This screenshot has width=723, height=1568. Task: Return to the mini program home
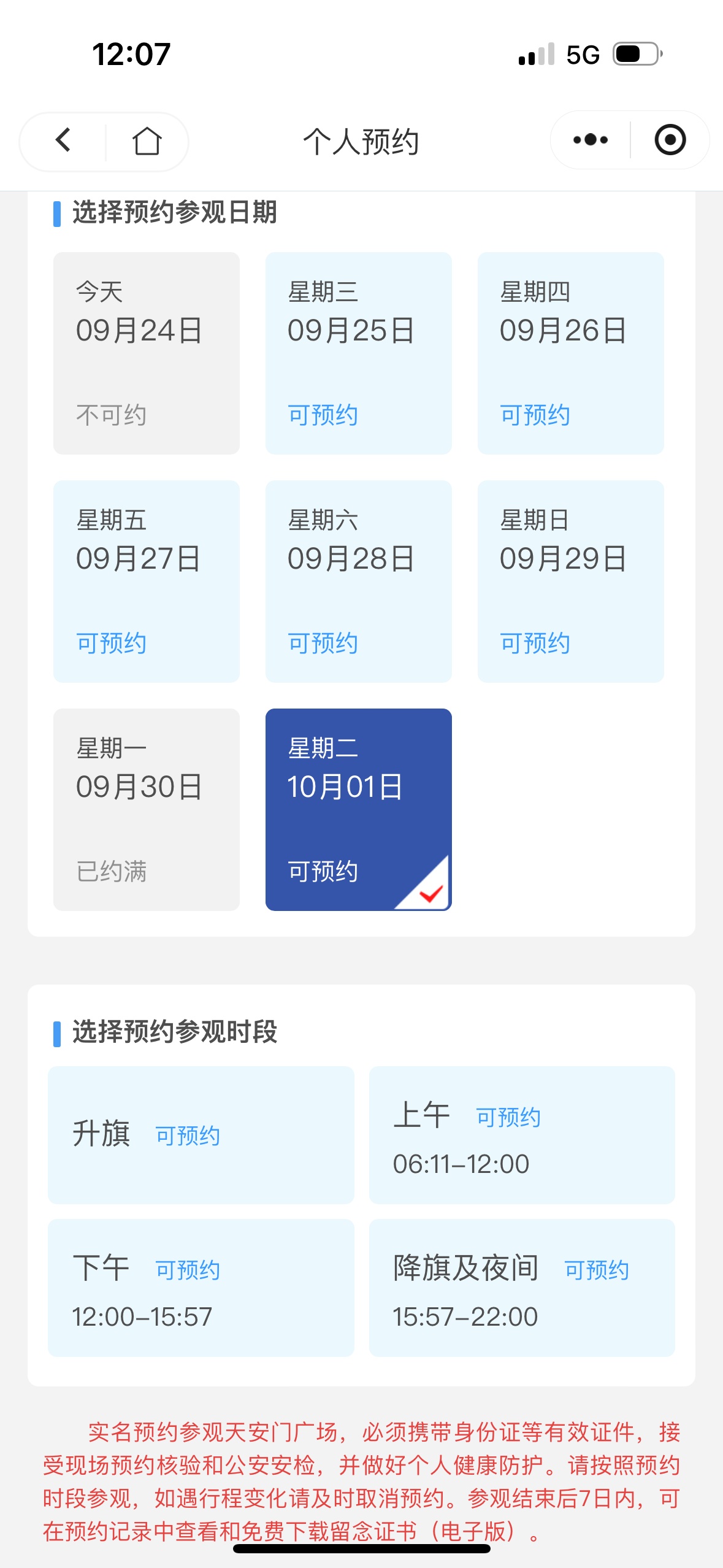(x=147, y=140)
